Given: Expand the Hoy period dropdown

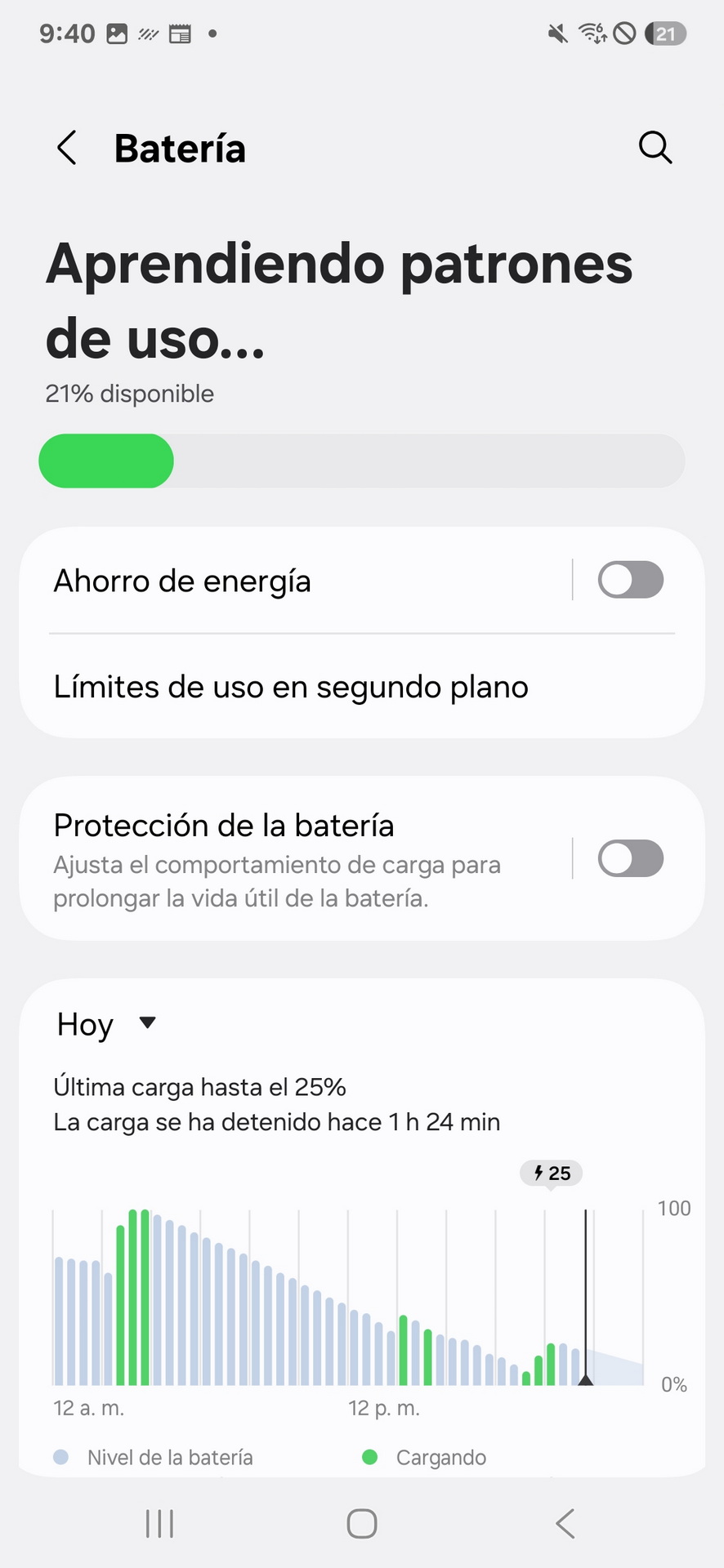Looking at the screenshot, I should coord(106,1024).
